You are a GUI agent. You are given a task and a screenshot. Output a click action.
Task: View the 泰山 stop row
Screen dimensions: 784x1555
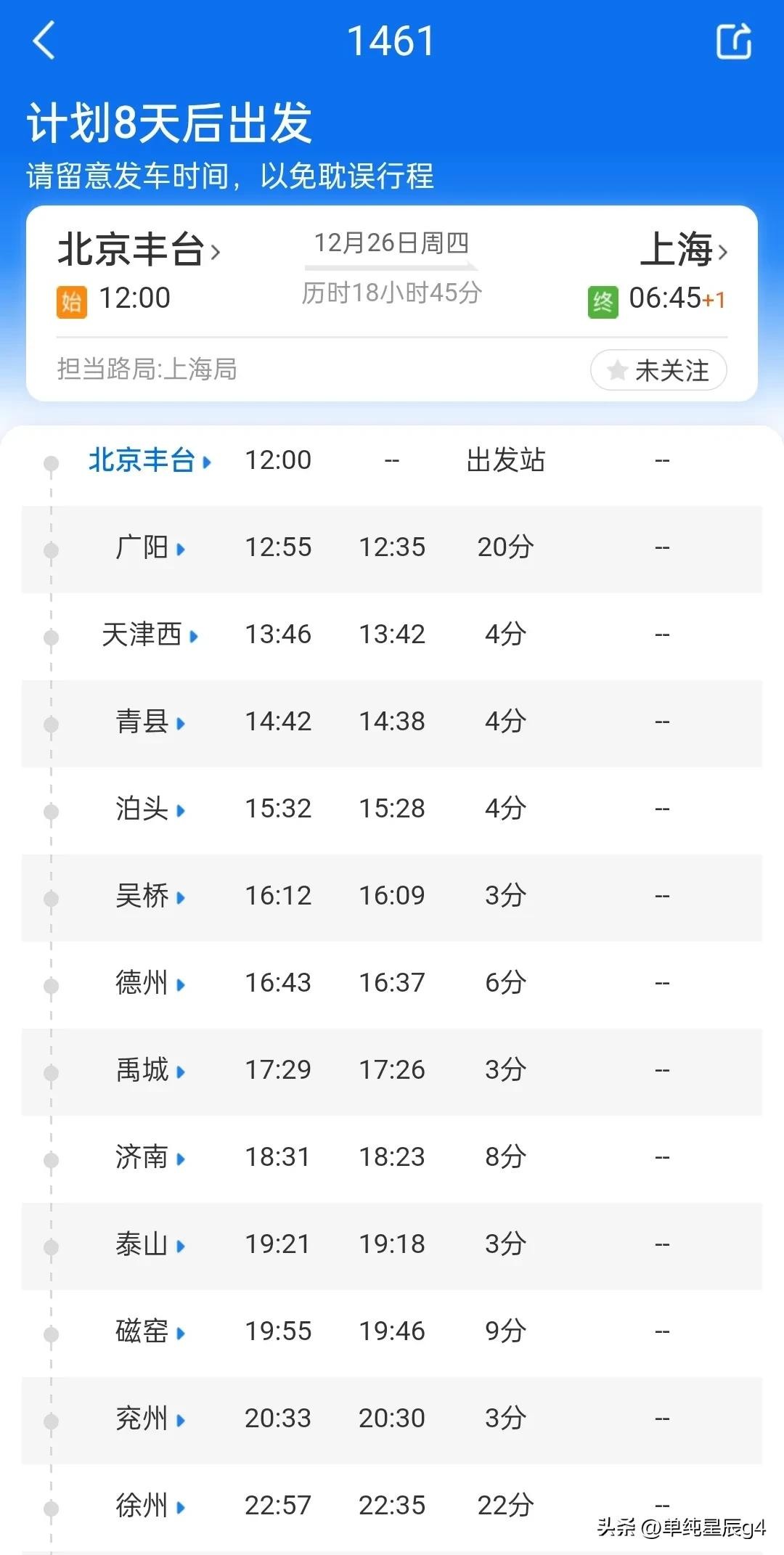[x=150, y=1244]
